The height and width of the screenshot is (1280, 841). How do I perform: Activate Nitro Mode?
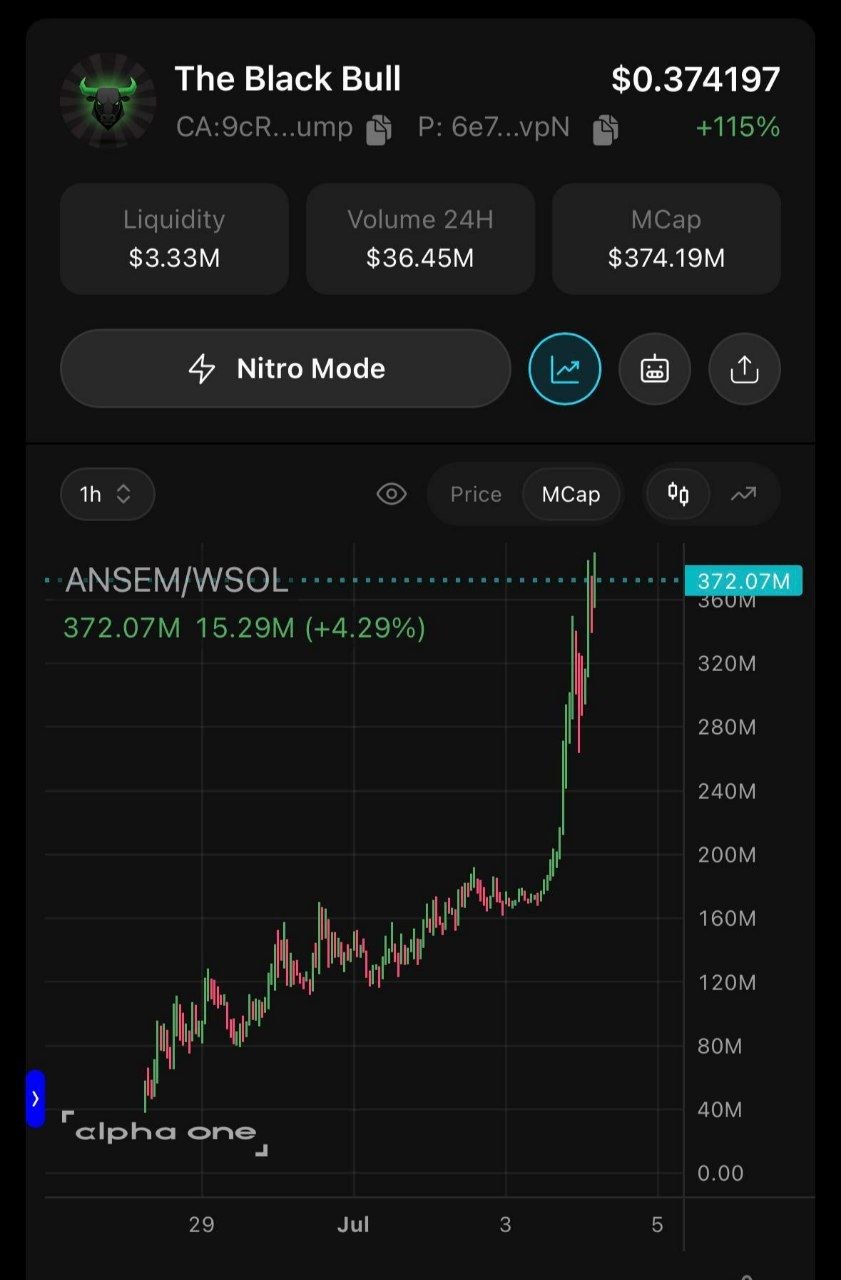[285, 369]
